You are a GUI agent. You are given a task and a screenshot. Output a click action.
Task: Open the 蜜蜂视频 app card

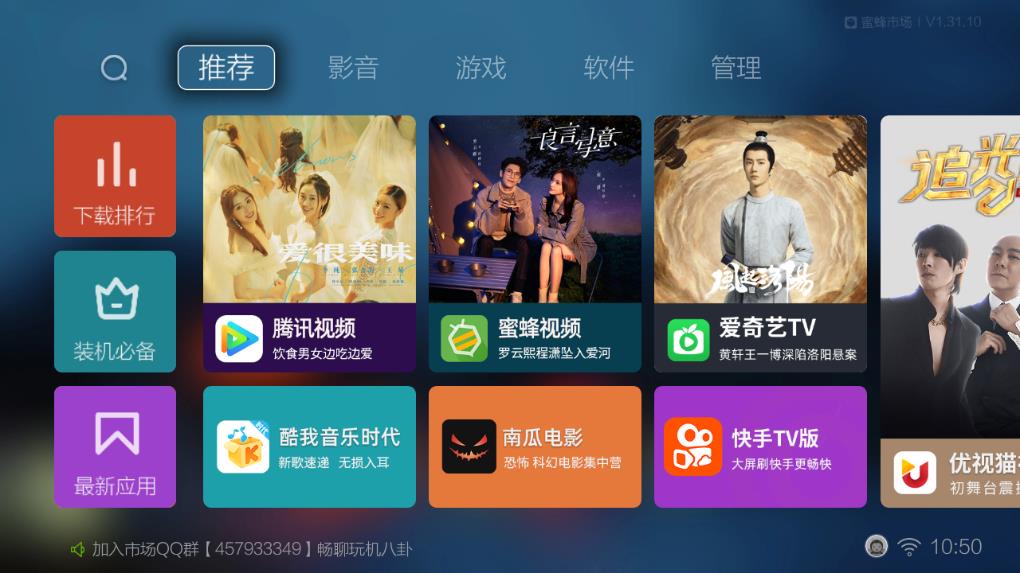click(535, 243)
